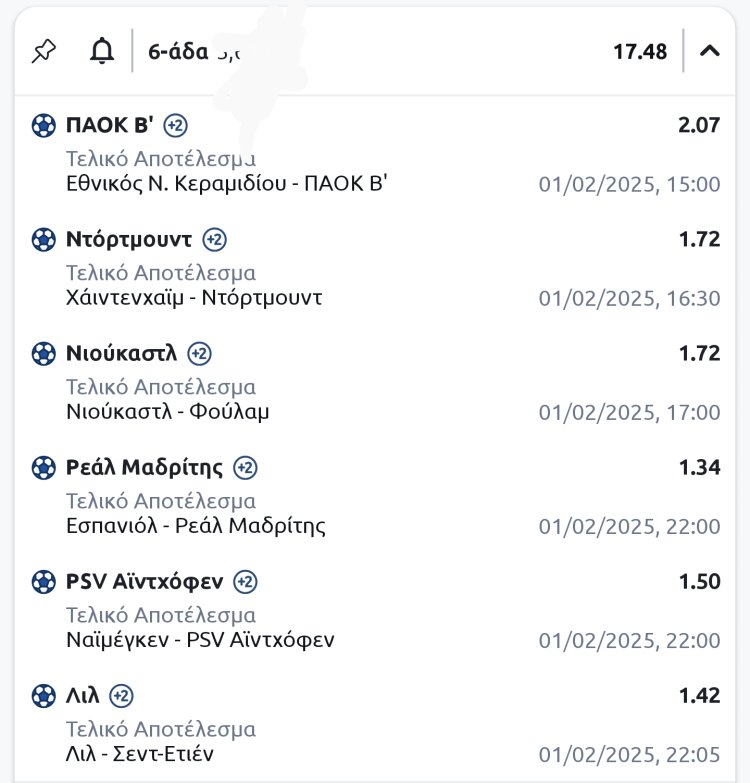Tap the +2 badge next to PSV Αϊντχόφεν
750x783 pixels.
(246, 582)
